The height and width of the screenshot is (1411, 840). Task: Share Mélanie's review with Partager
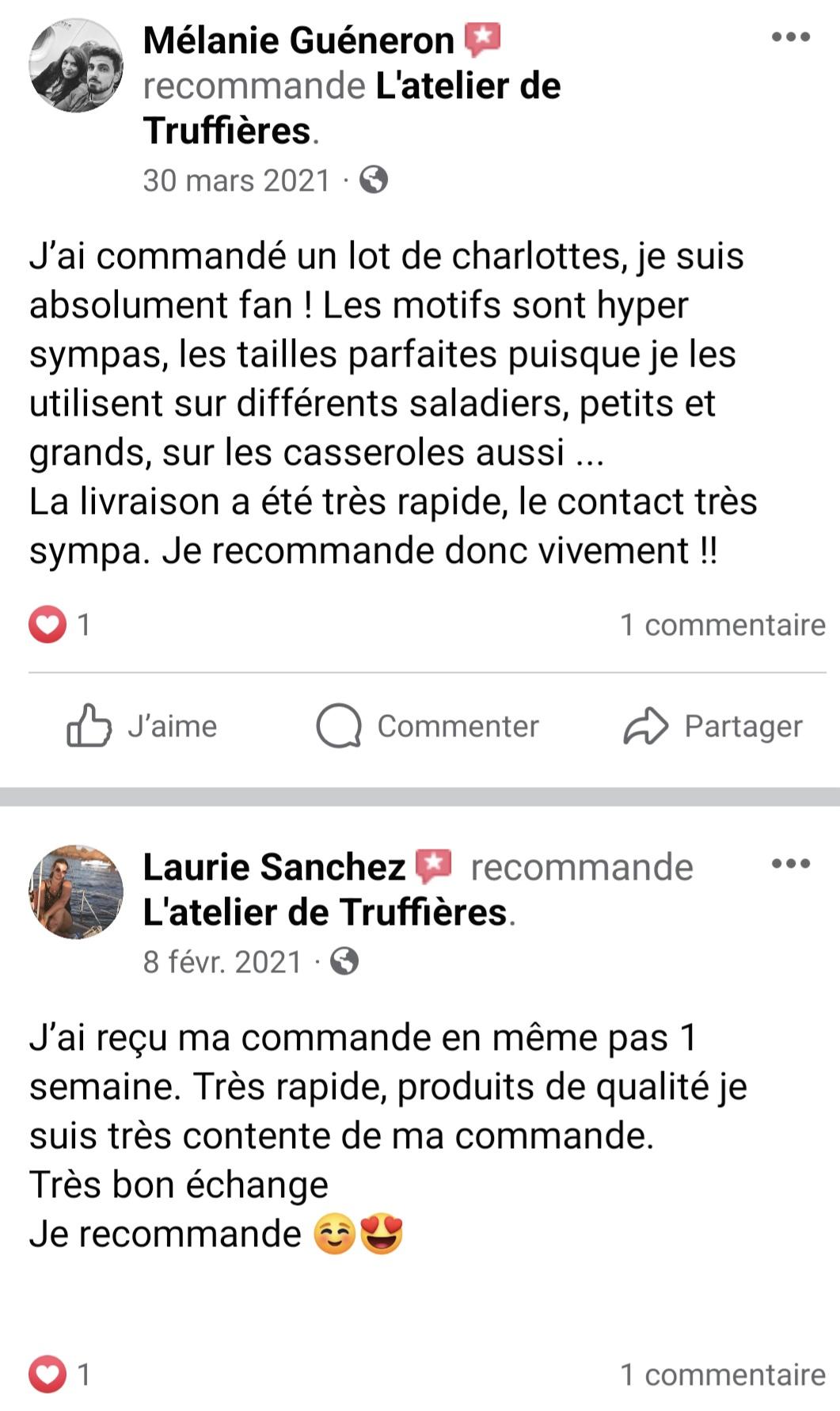tap(713, 725)
